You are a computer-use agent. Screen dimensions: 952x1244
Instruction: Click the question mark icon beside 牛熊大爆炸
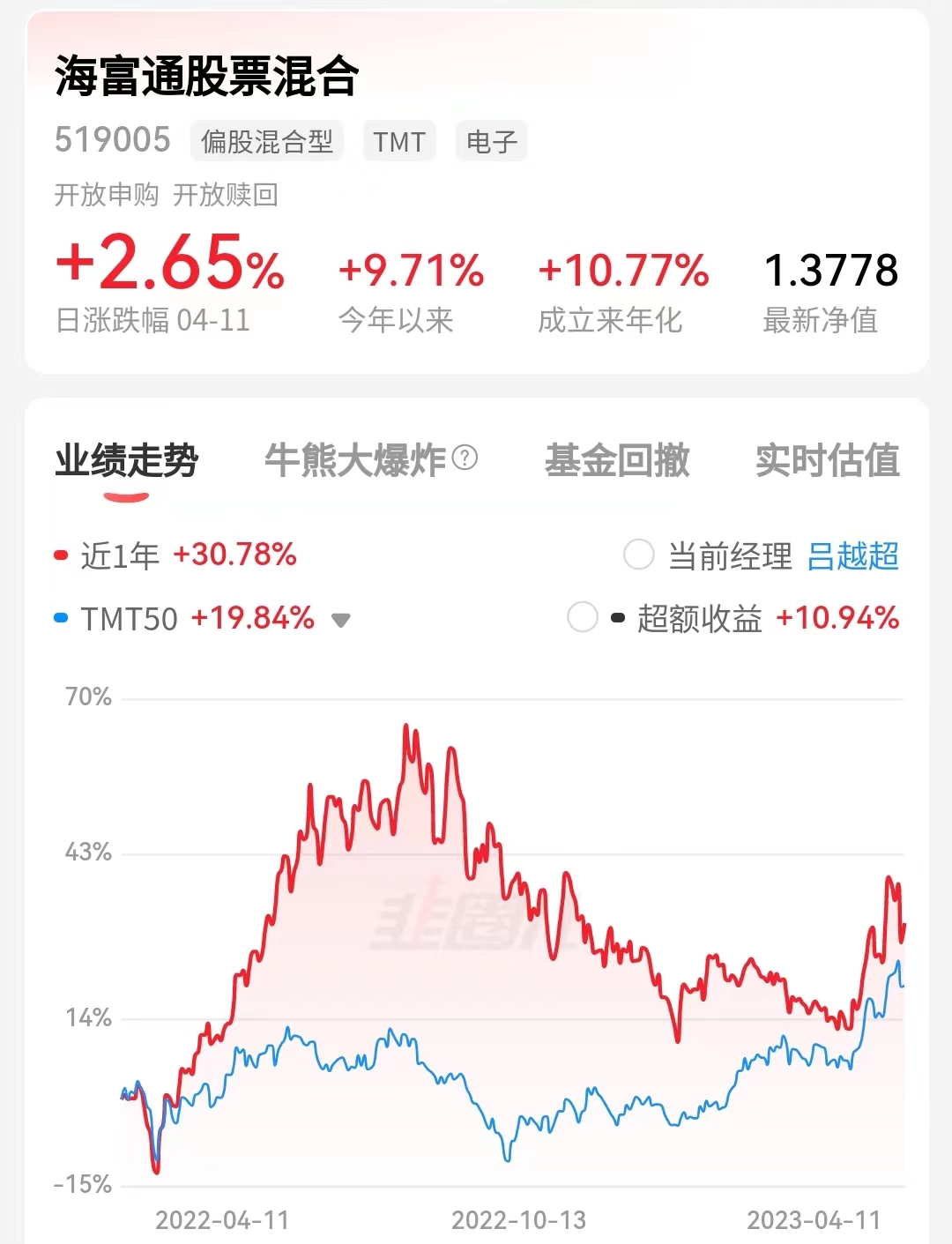point(465,459)
